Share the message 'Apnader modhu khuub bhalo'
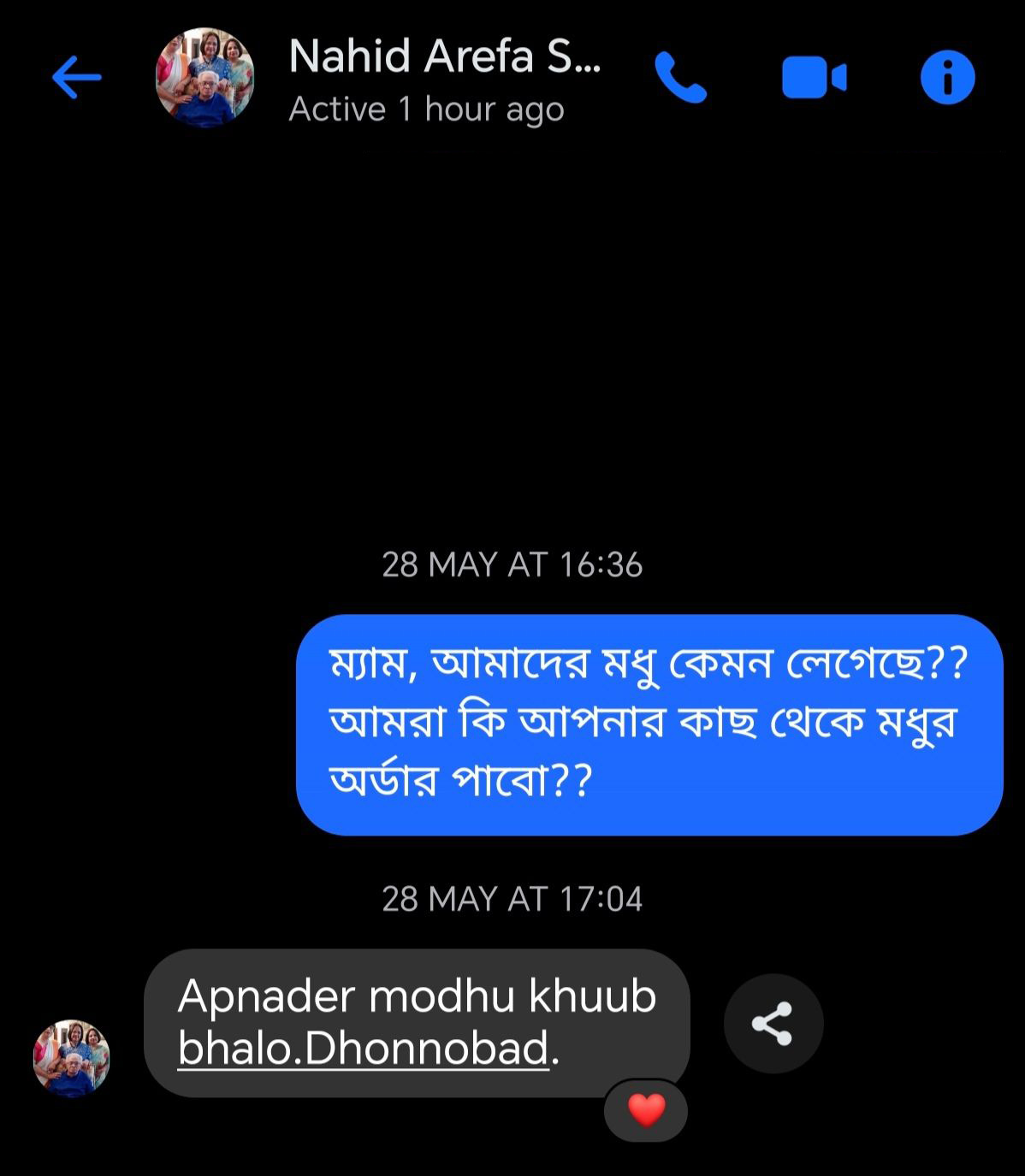The width and height of the screenshot is (1025, 1176). (x=773, y=1024)
